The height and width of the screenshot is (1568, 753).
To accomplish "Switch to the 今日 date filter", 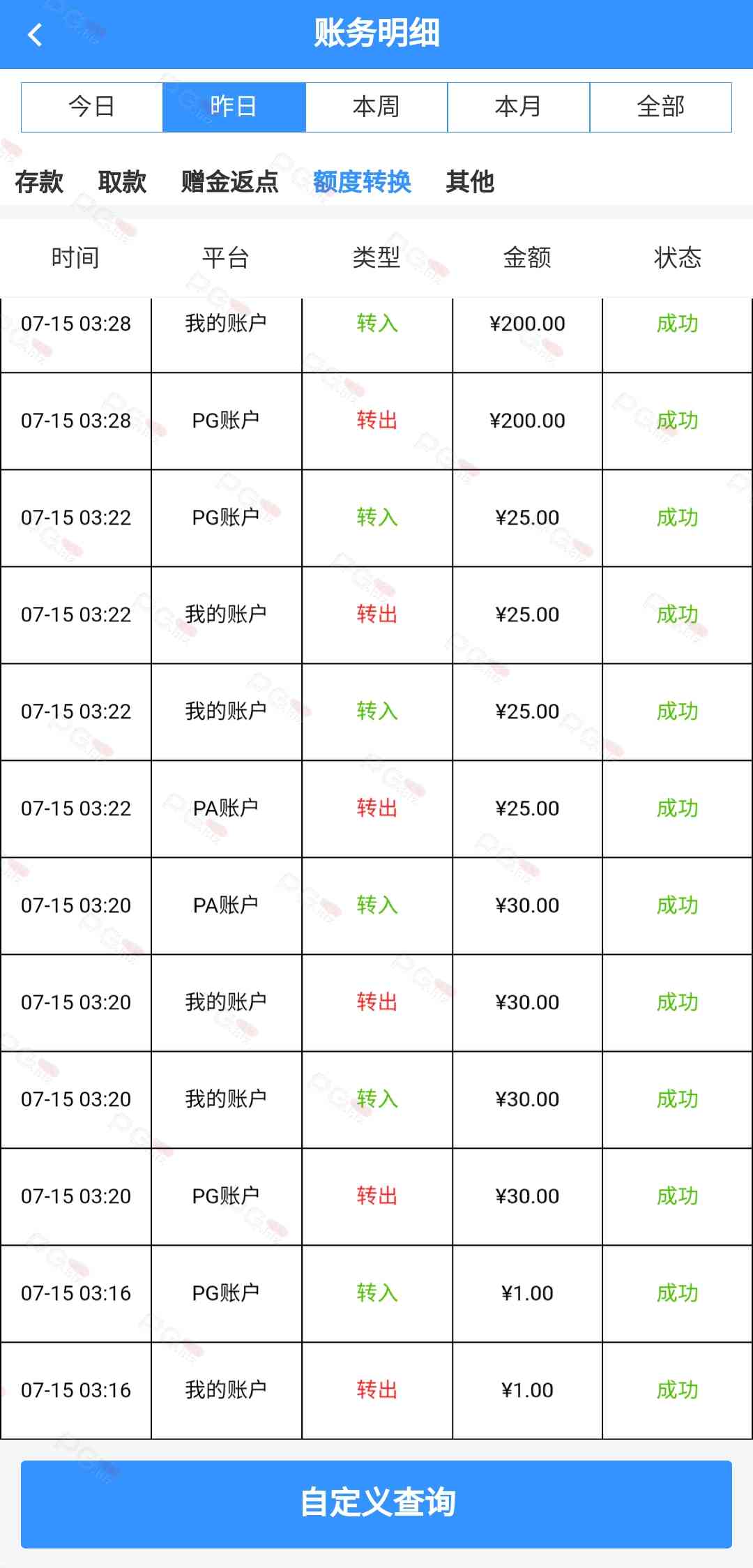I will pos(92,107).
